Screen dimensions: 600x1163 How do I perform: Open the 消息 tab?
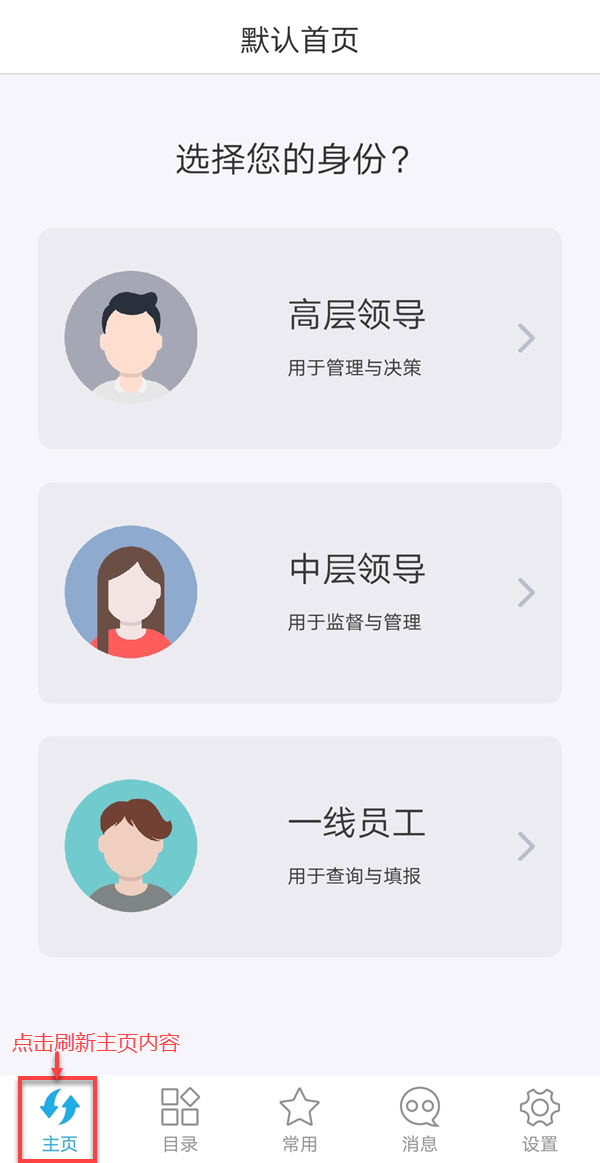point(419,1119)
